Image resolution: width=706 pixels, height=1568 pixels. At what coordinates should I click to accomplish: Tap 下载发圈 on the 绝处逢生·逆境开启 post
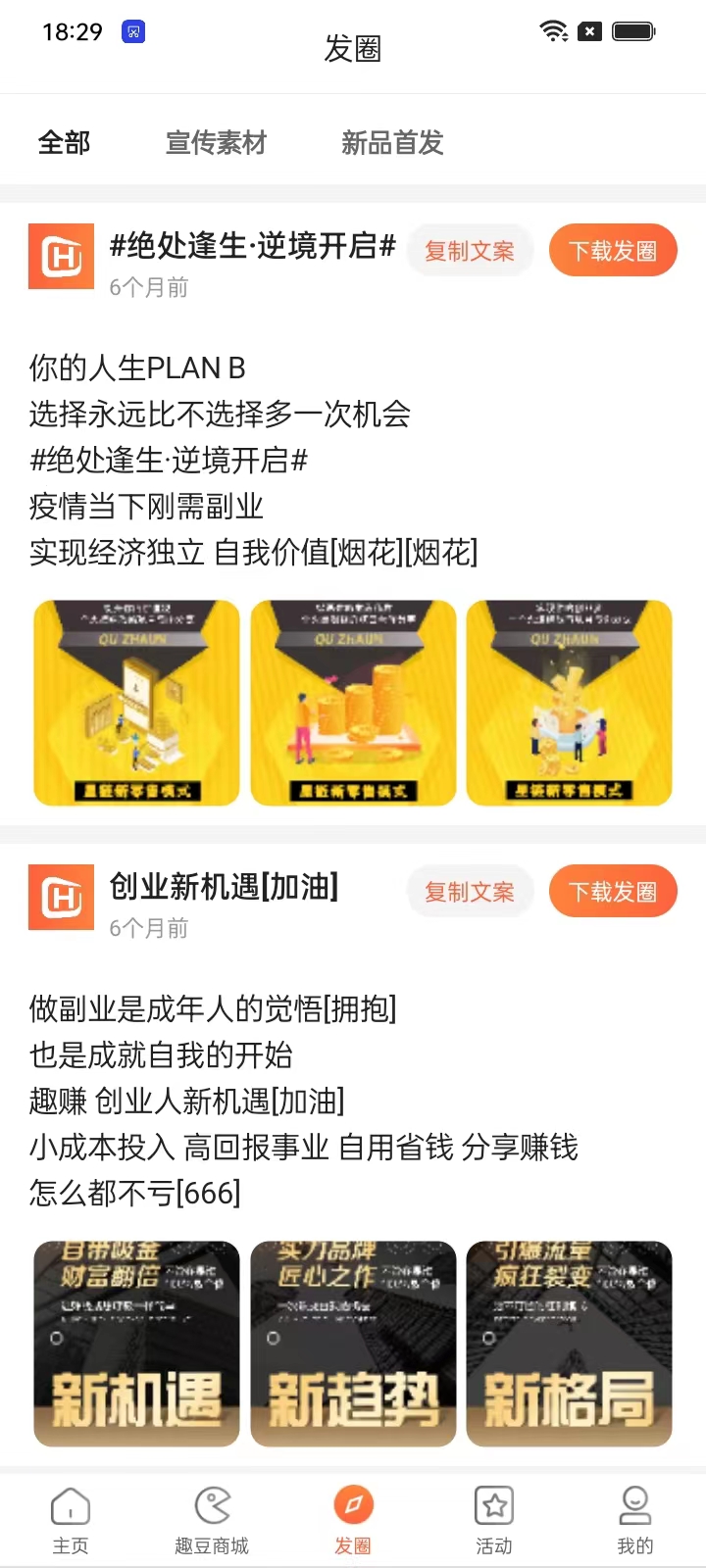[613, 251]
